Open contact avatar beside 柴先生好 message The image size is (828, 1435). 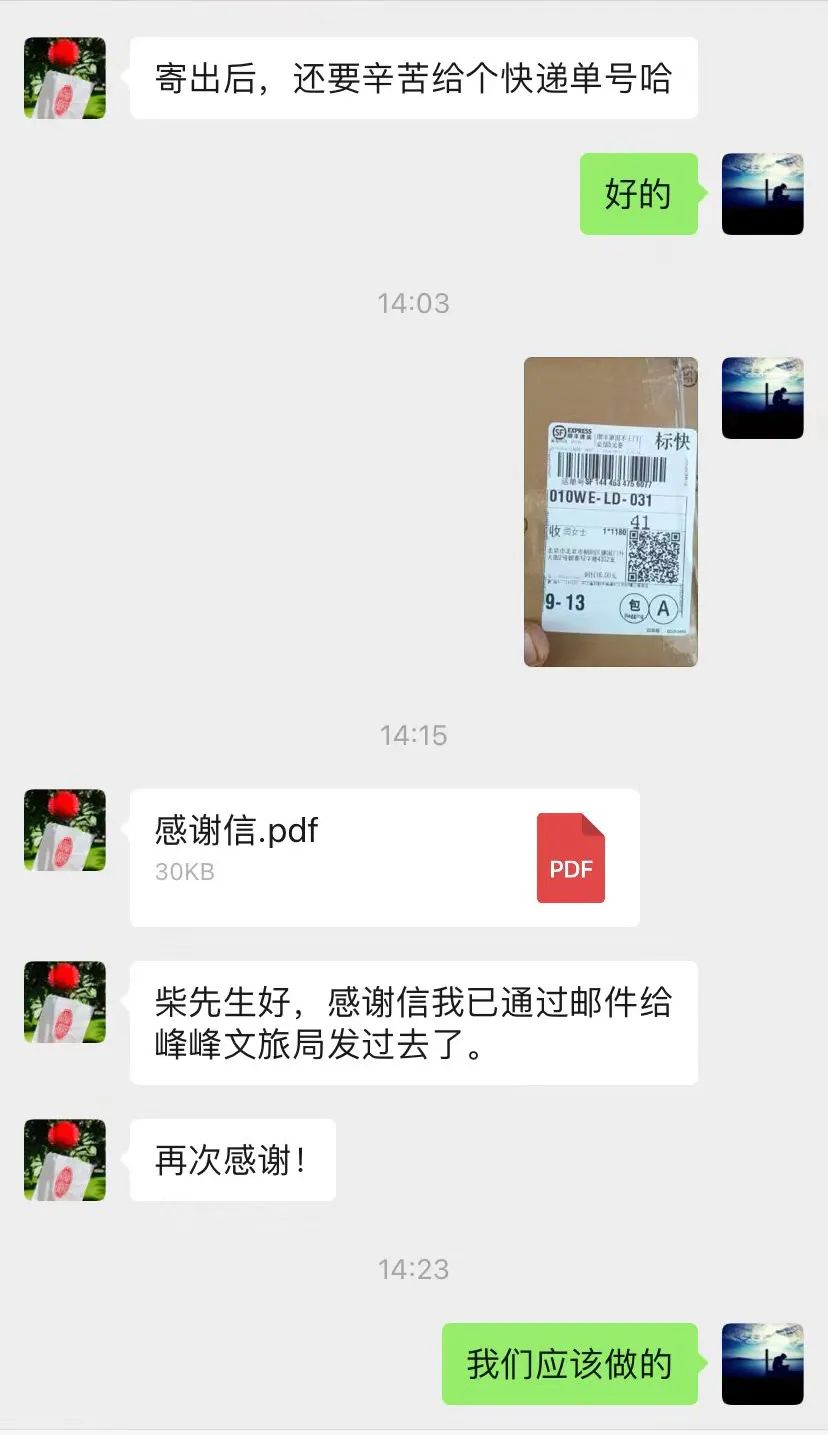65,1002
